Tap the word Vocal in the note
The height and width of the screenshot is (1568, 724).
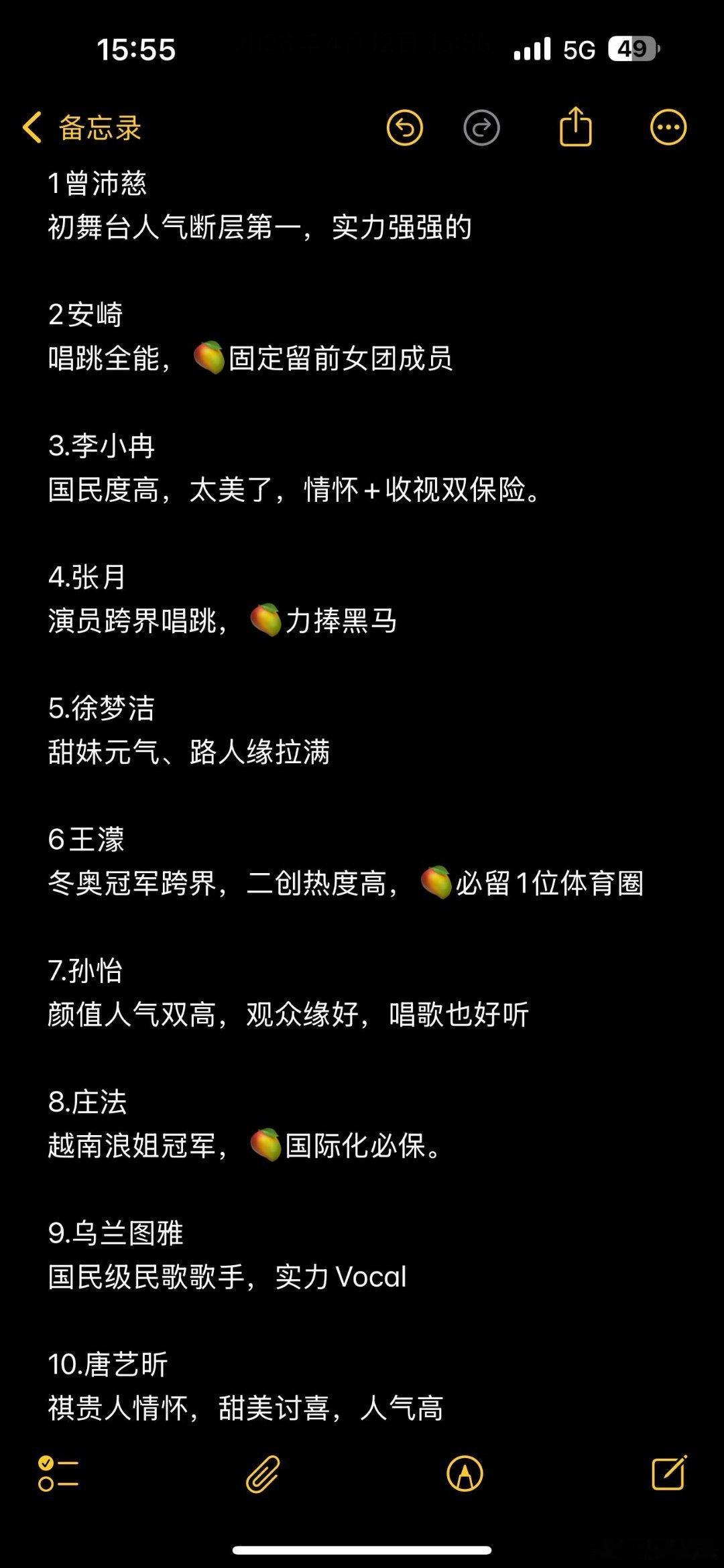[x=372, y=1277]
